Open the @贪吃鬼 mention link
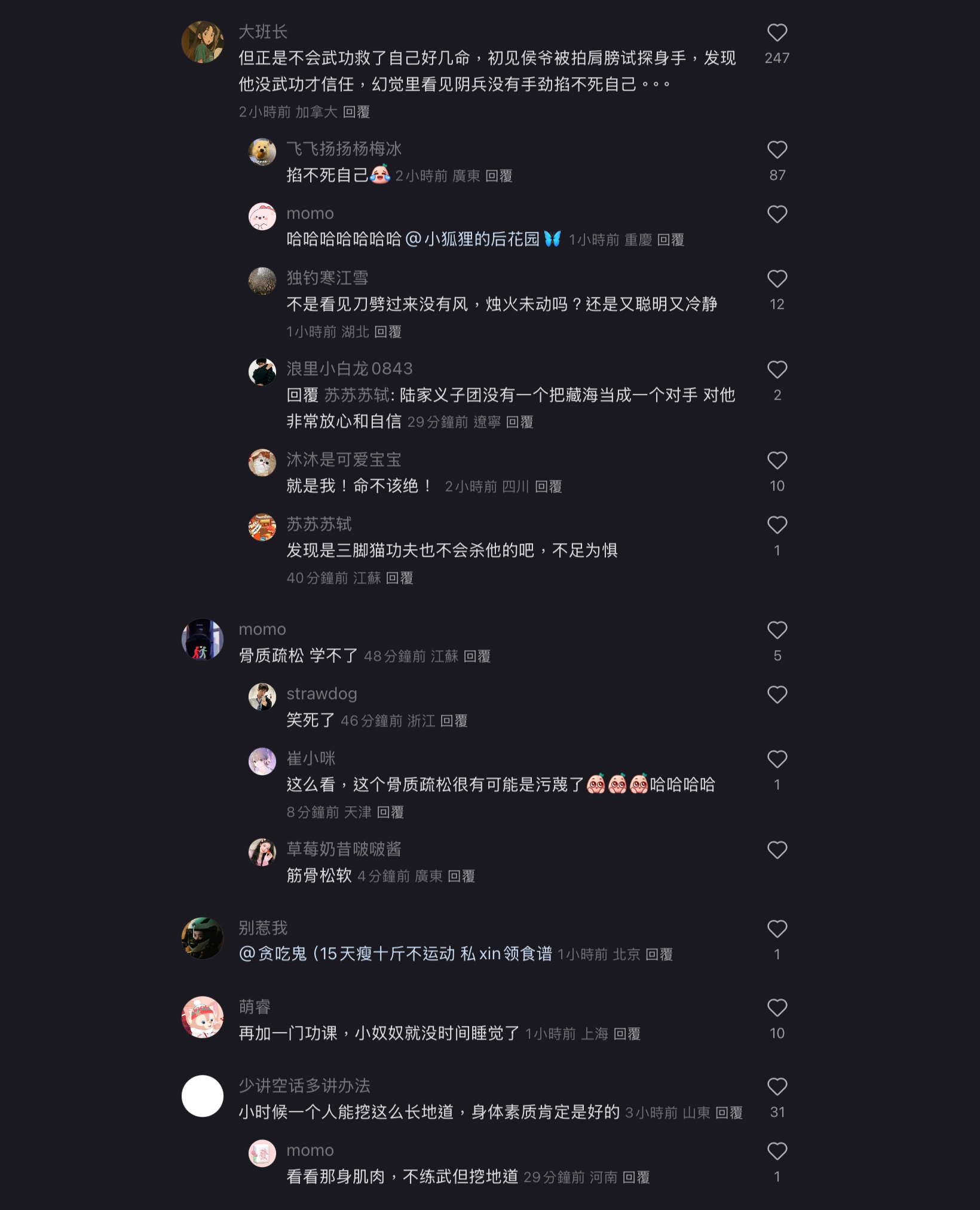The image size is (980, 1210). tap(395, 954)
